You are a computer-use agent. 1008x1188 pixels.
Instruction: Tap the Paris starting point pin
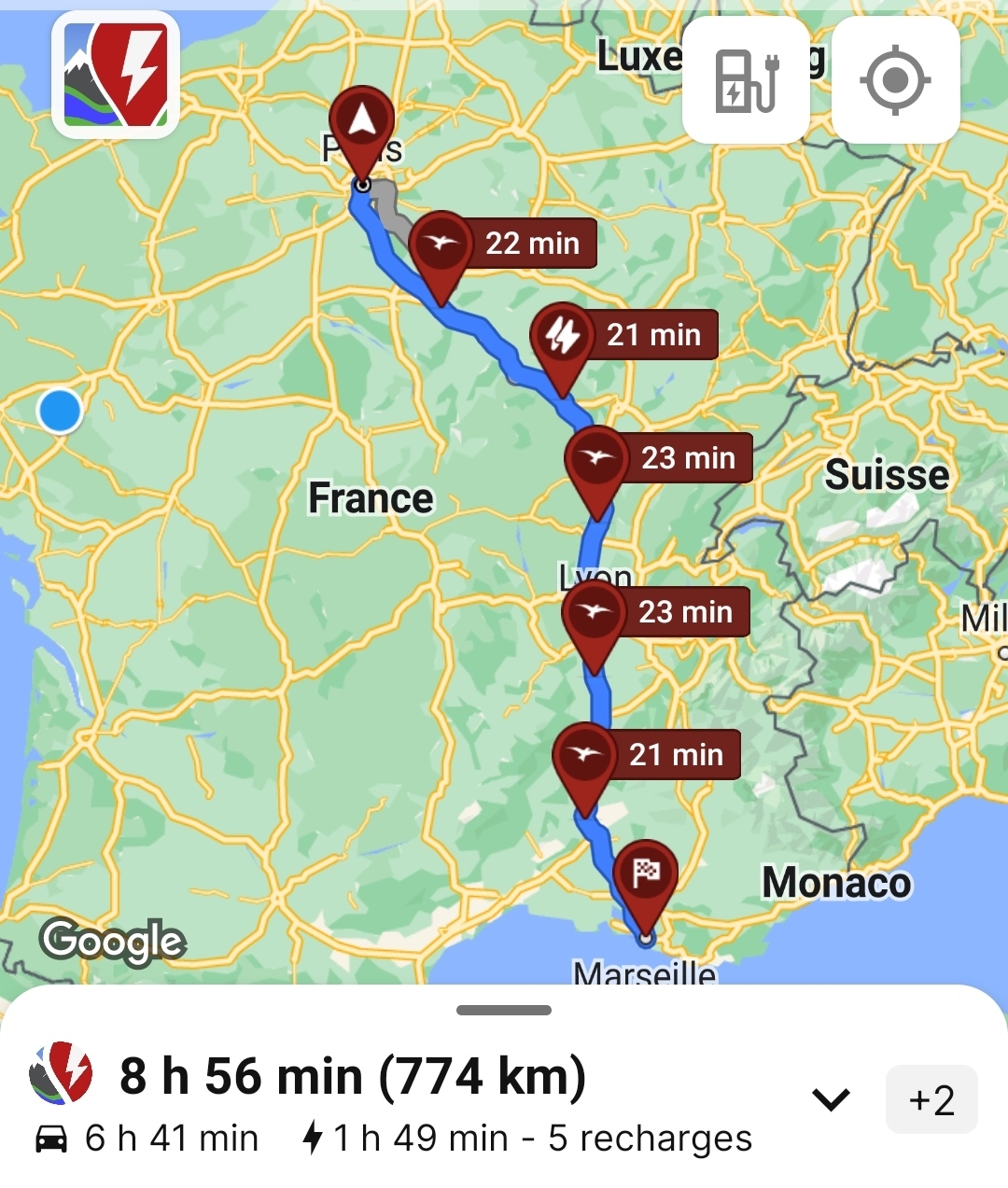coord(362,122)
